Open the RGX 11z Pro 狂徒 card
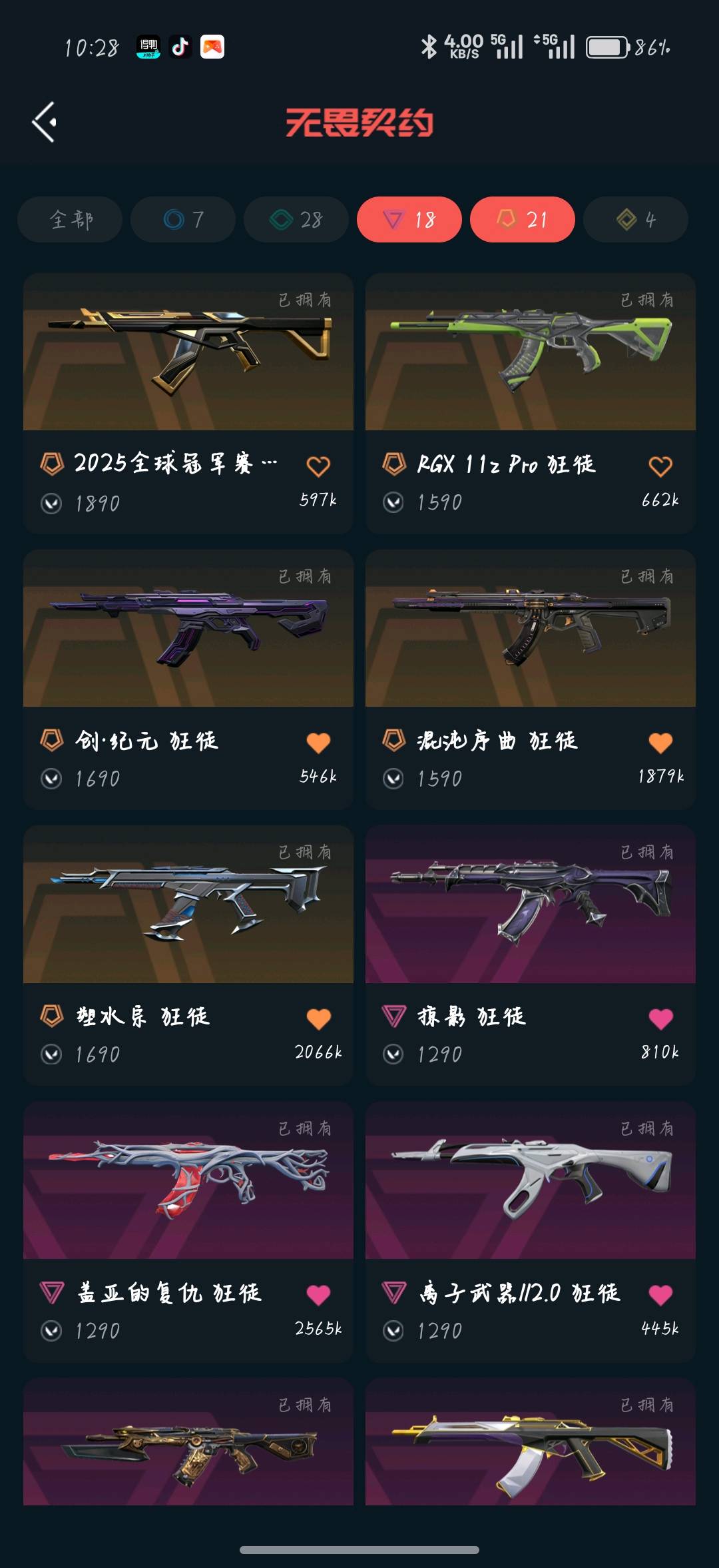719x1568 pixels. point(531,403)
